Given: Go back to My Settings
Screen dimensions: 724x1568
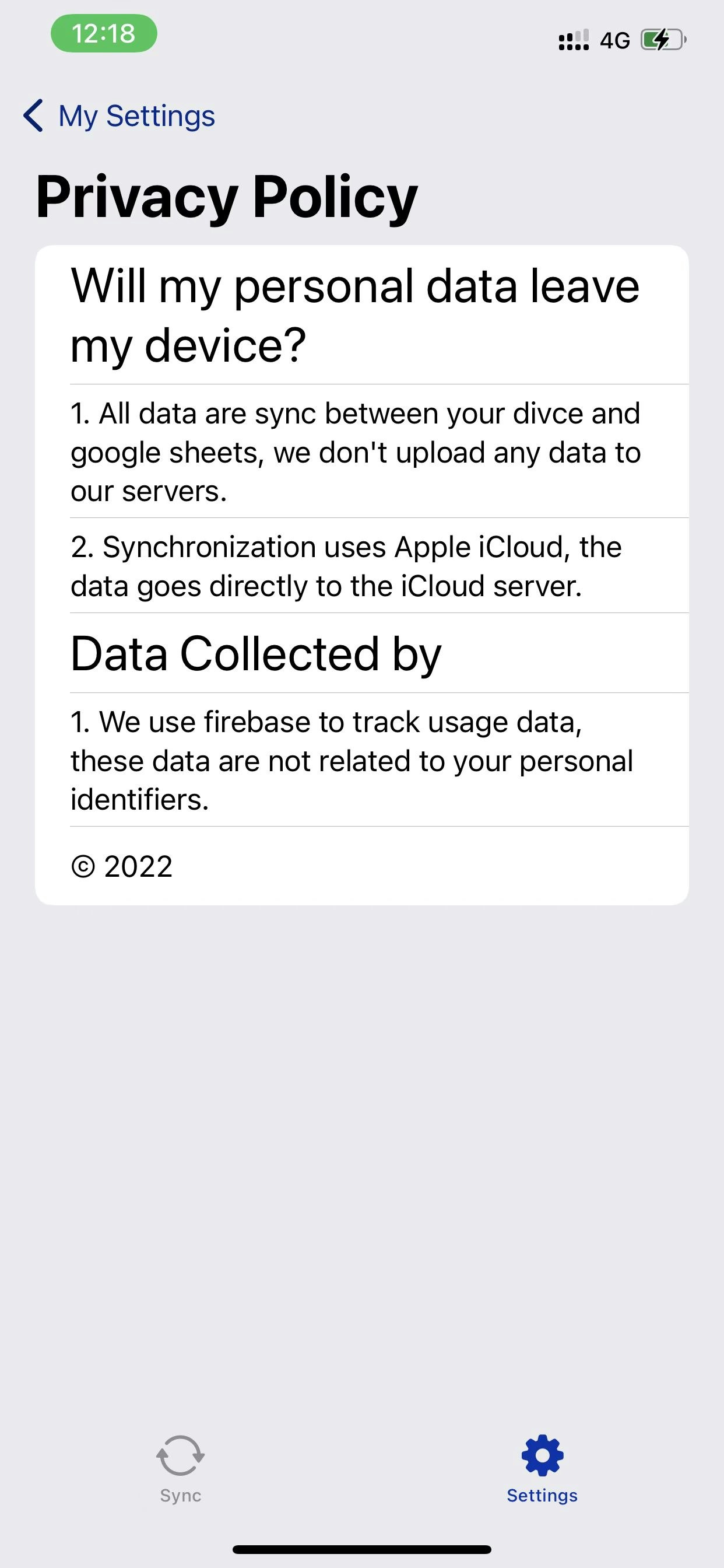Looking at the screenshot, I should pos(120,116).
